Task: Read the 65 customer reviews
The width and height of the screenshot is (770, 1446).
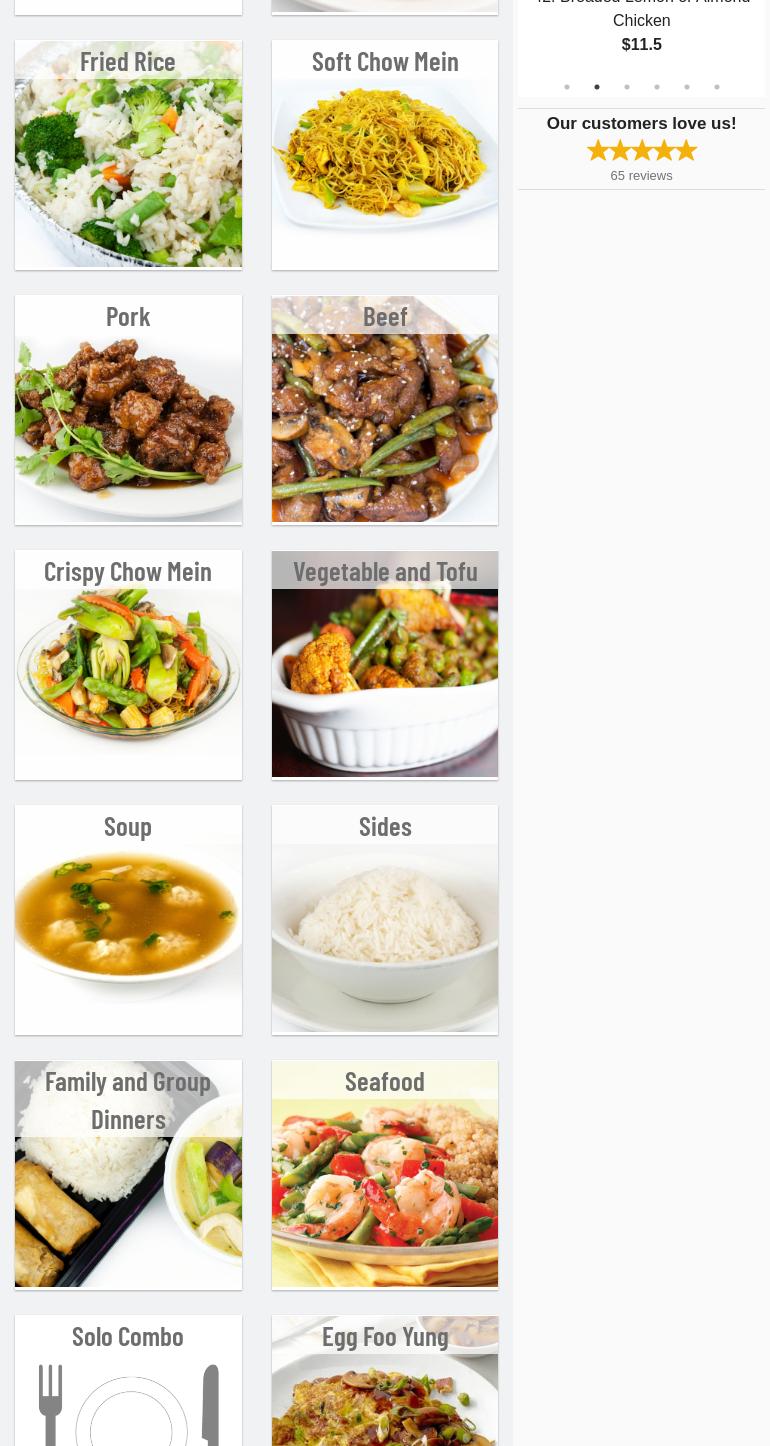Action: pyautogui.click(x=641, y=176)
